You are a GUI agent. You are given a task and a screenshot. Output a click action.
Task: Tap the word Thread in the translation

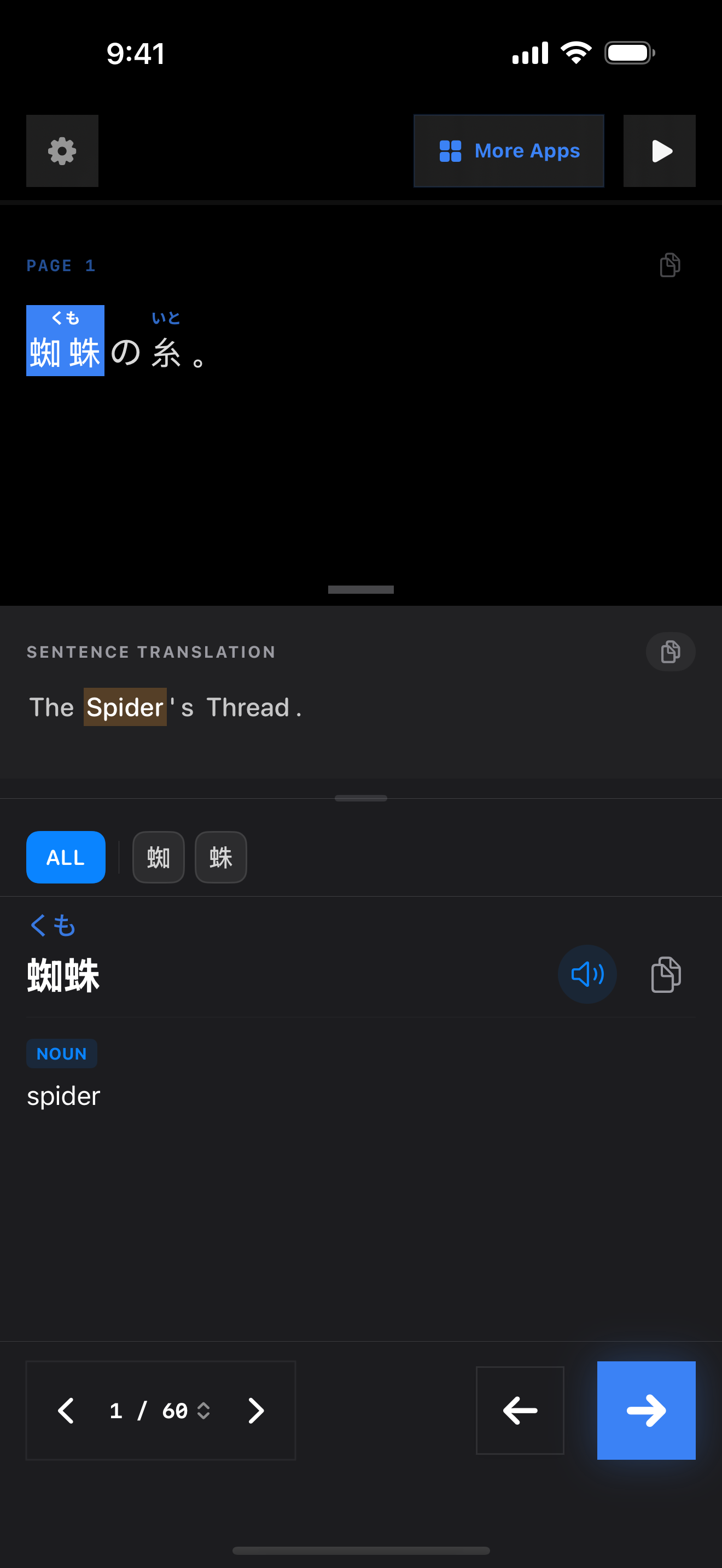click(248, 707)
